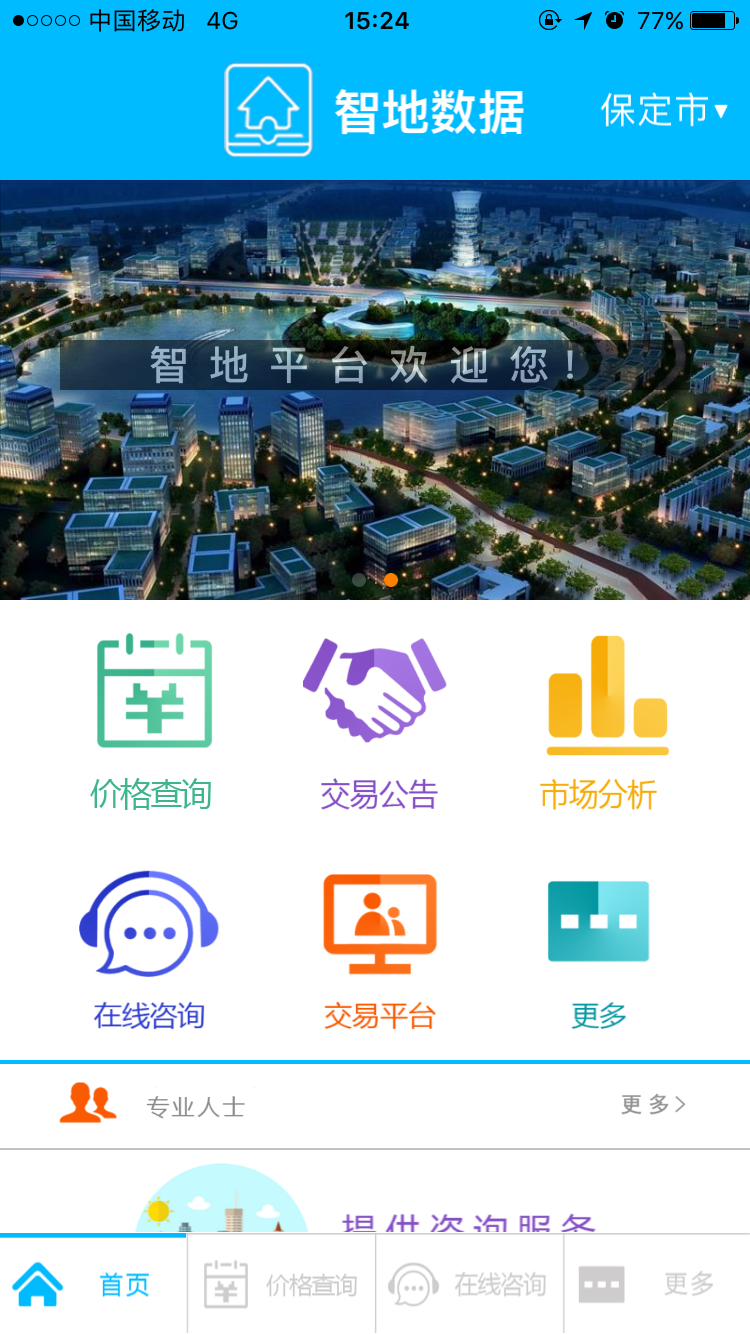
Task: Switch to the 首页 tab
Action: 93,1284
